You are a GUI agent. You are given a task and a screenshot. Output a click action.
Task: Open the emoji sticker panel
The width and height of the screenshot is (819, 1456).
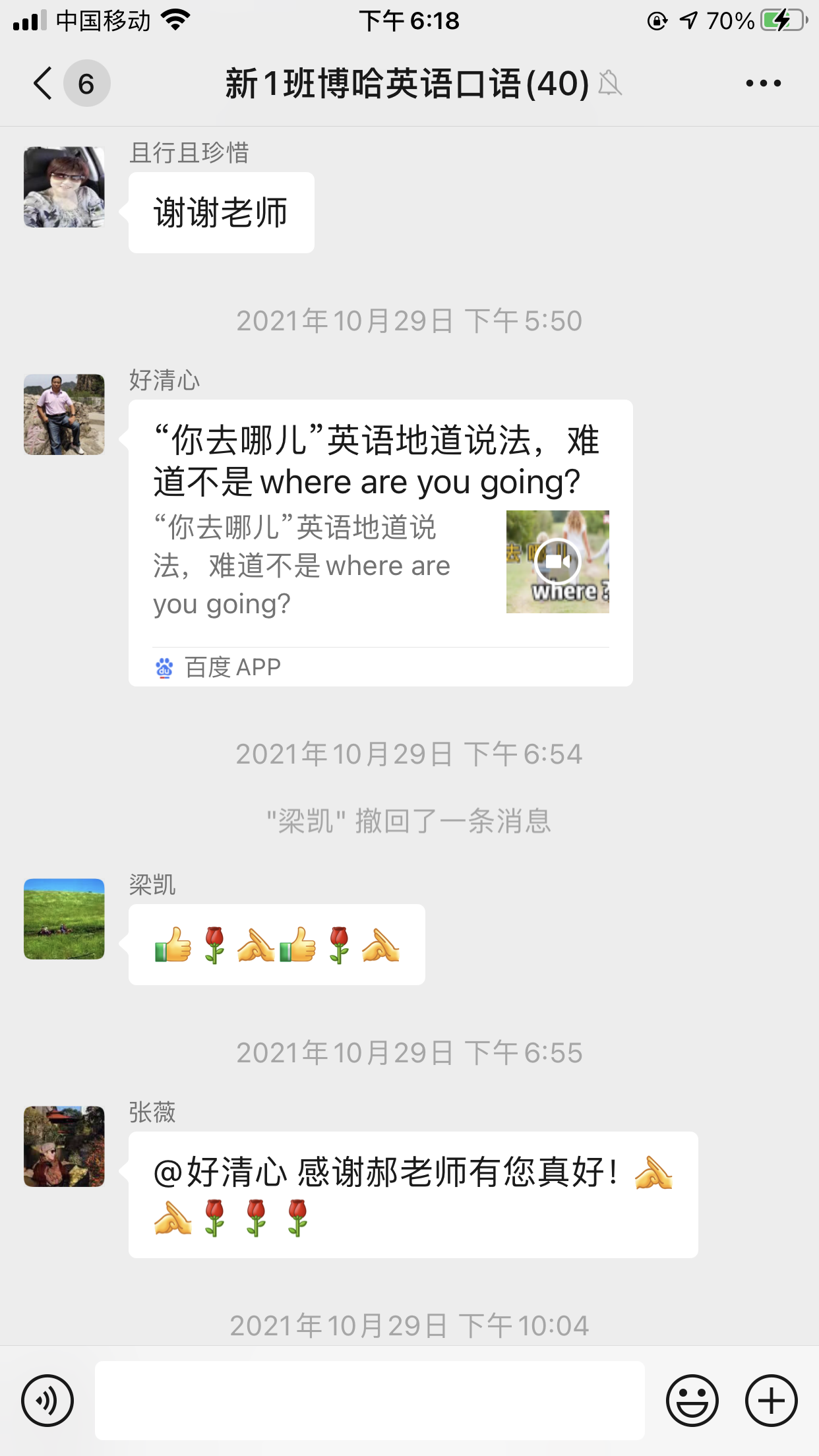tap(692, 1401)
